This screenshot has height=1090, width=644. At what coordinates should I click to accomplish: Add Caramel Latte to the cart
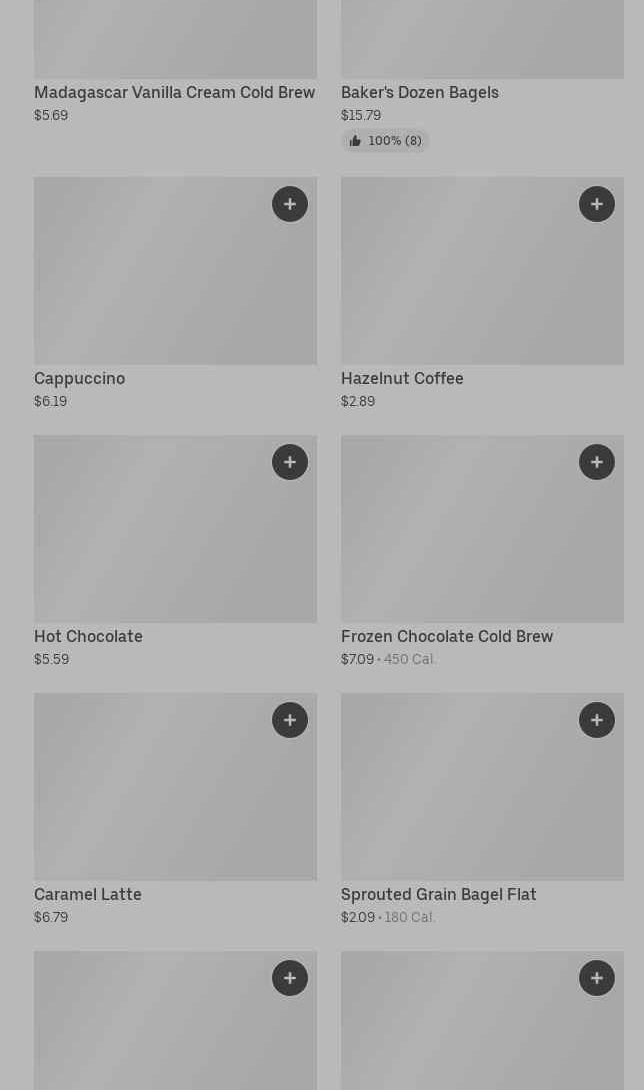click(290, 720)
